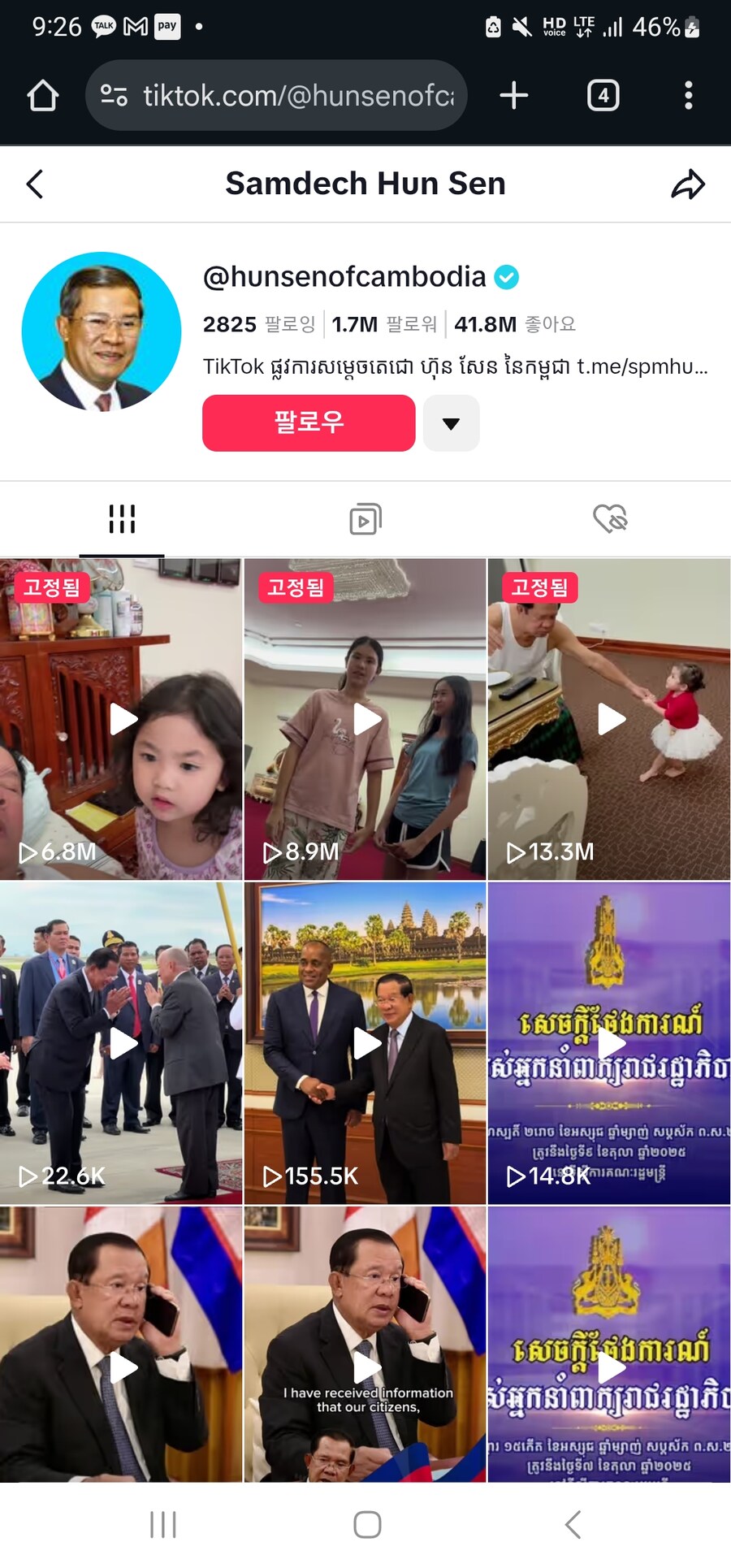The height and width of the screenshot is (1568, 731).
Task: Play pinned video with 13.3M views
Action: coord(609,719)
